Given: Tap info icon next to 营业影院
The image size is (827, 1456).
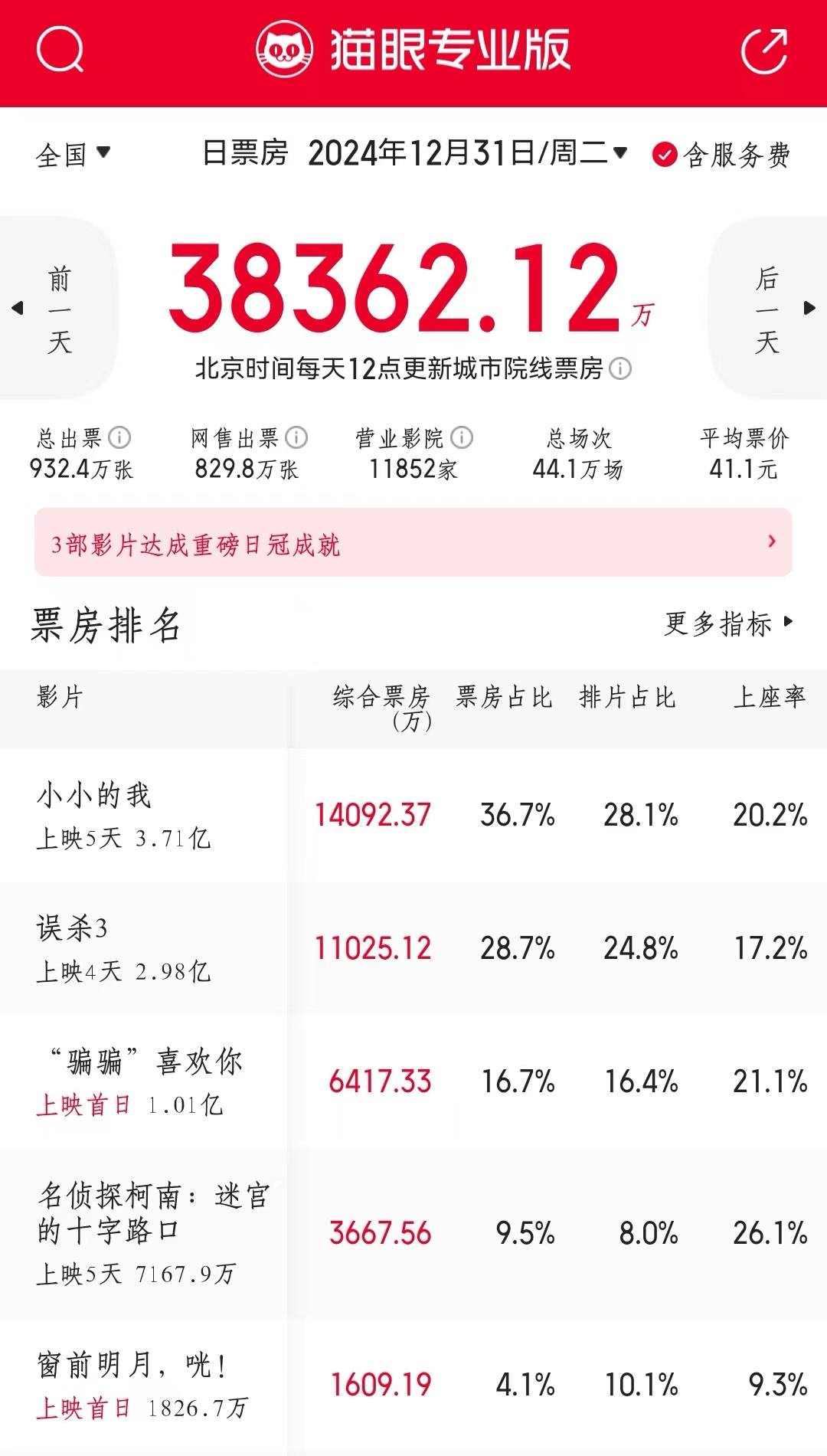Looking at the screenshot, I should pos(462,437).
